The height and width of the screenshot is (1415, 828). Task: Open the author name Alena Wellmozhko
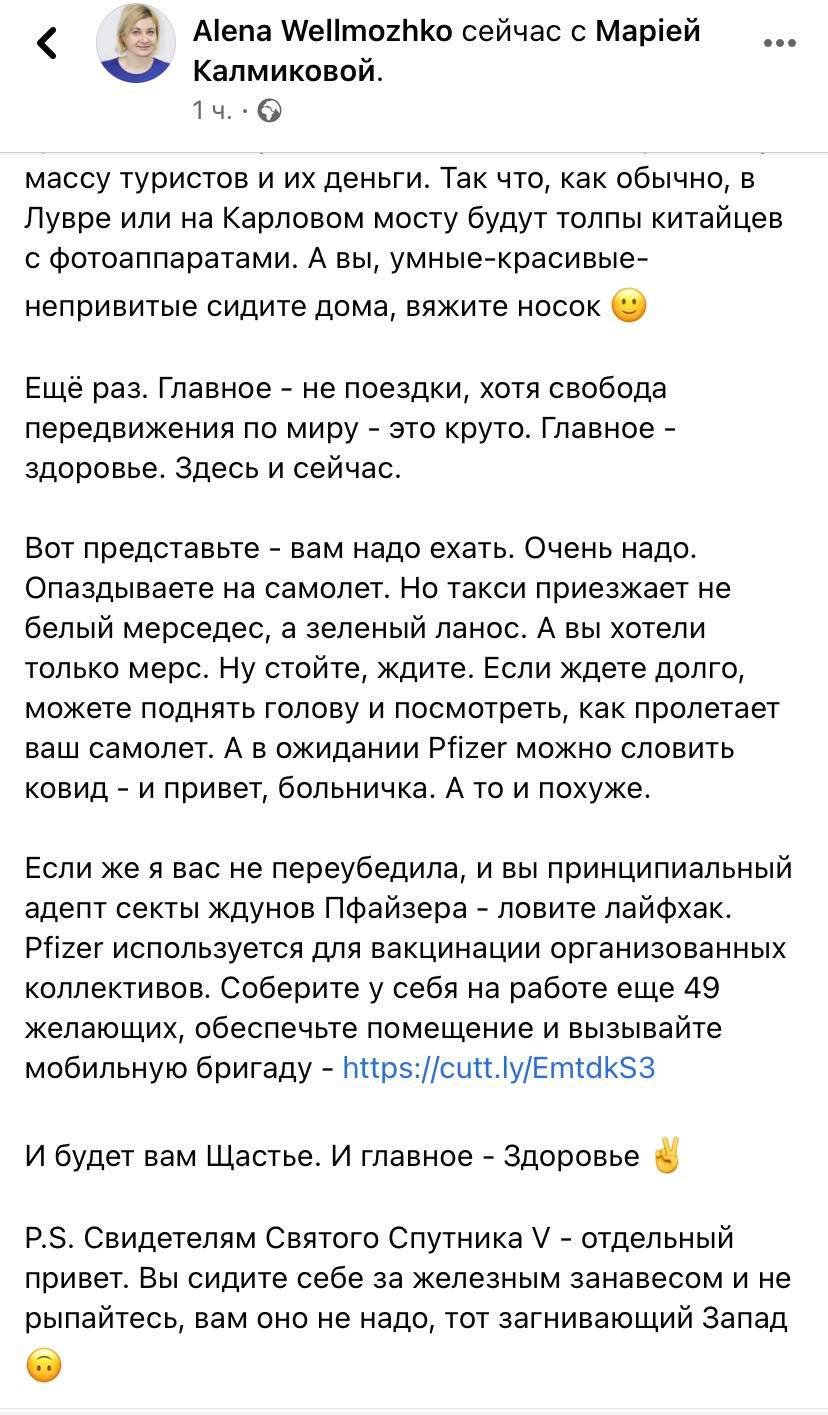pos(325,32)
